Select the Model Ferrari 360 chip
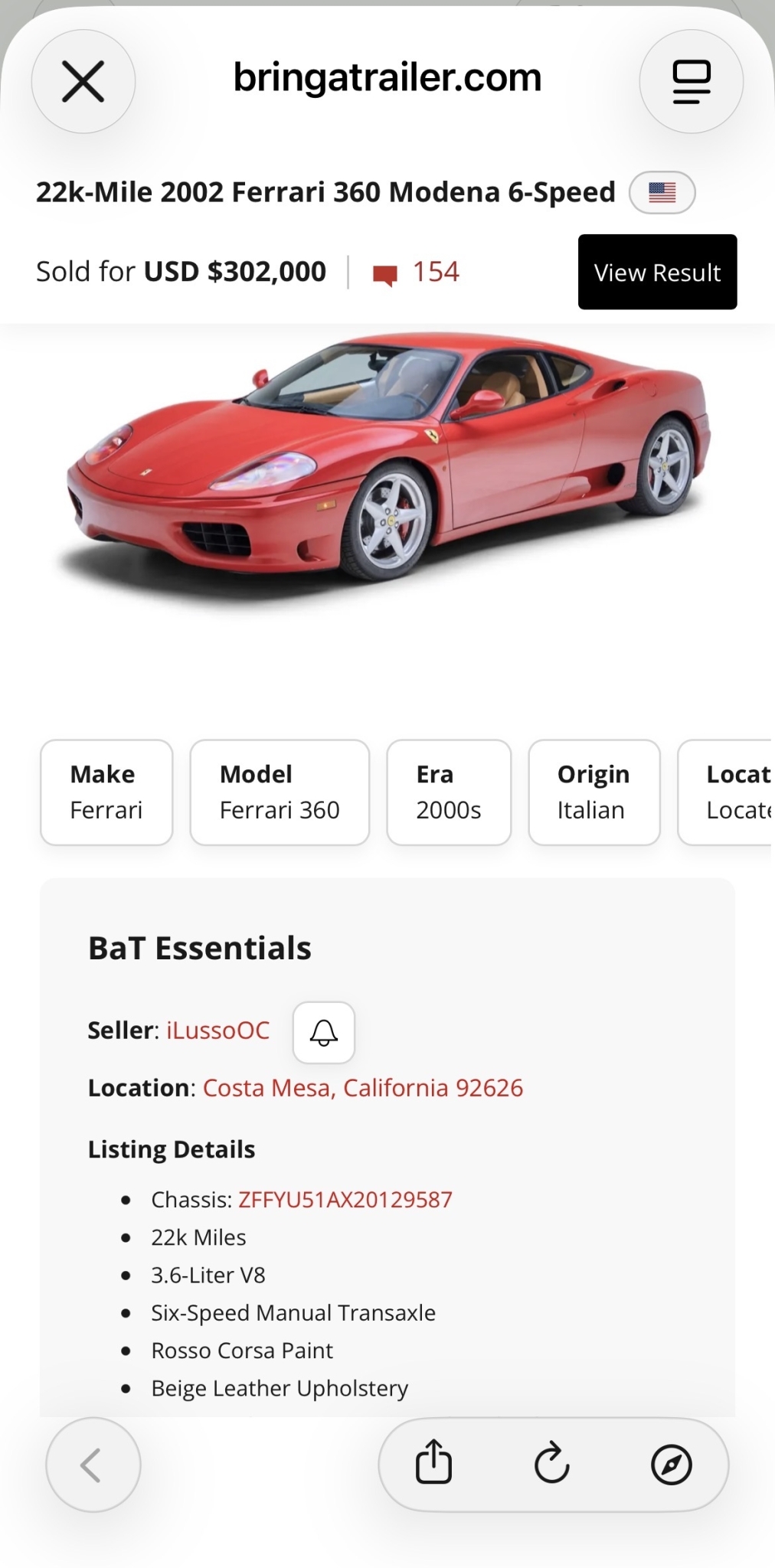This screenshot has width=775, height=1568. (280, 792)
